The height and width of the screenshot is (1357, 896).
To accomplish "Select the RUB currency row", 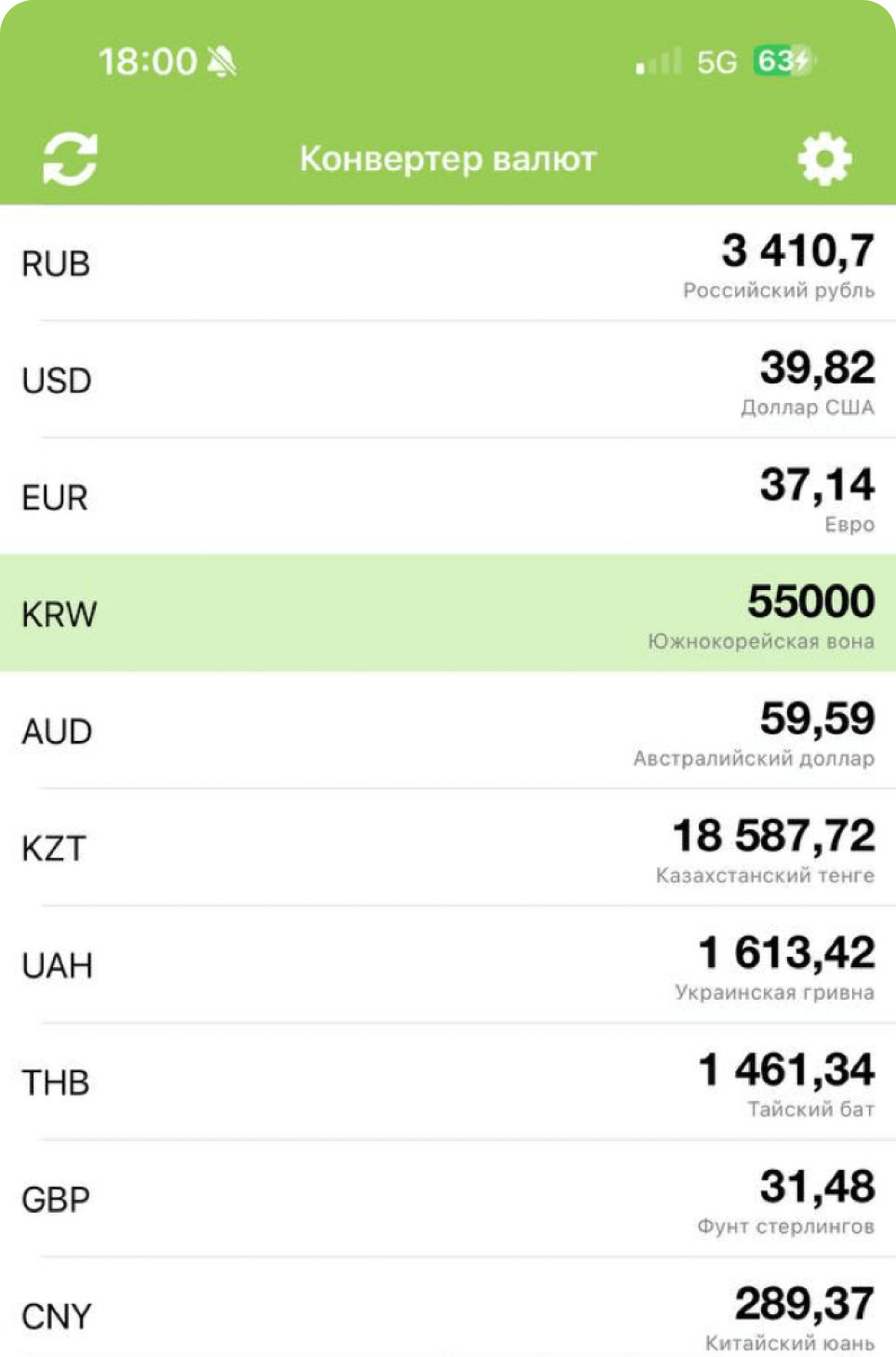I will click(x=448, y=263).
